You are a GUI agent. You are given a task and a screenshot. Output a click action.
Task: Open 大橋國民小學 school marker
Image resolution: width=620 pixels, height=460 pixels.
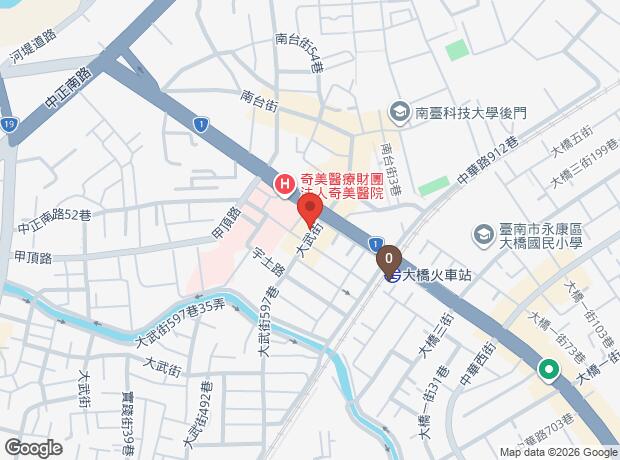[484, 236]
